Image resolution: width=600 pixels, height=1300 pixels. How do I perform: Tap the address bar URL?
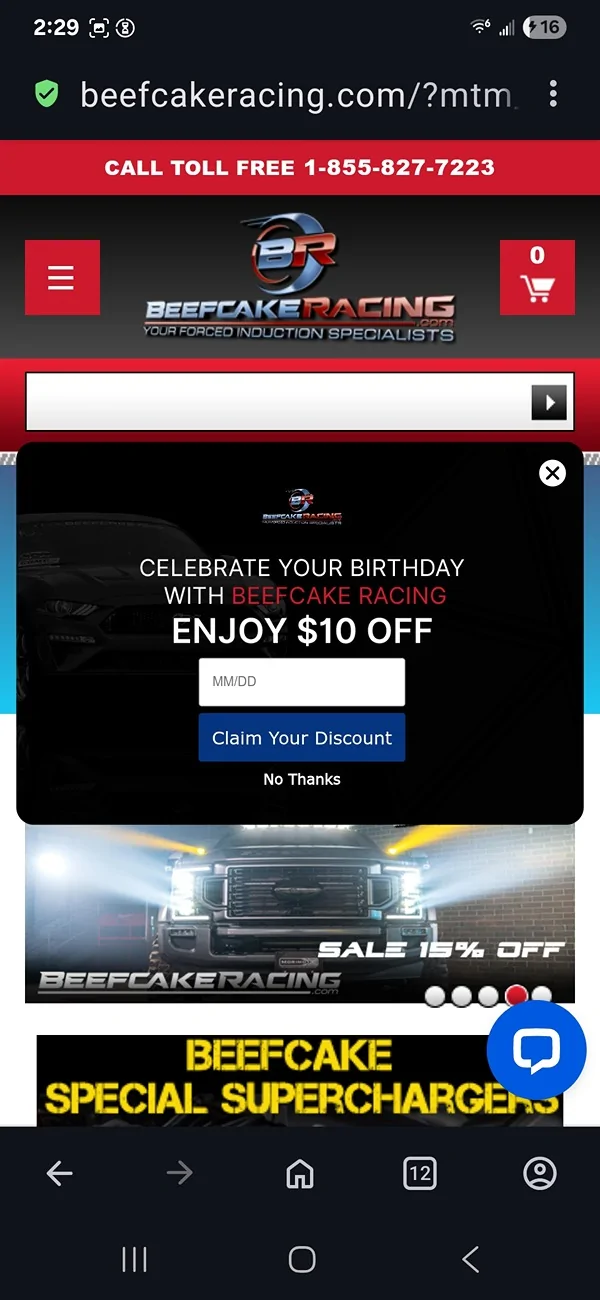[x=295, y=95]
